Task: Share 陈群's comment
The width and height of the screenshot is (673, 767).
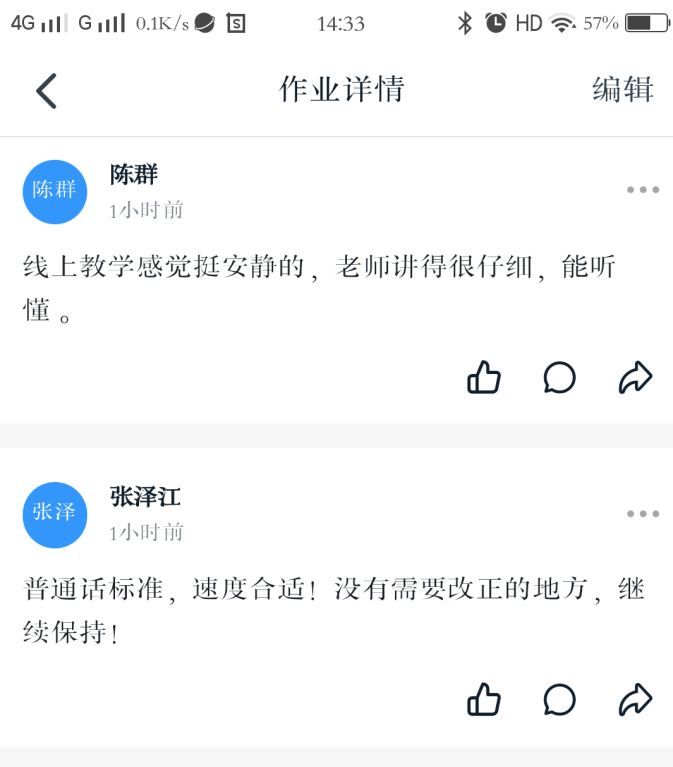Action: pyautogui.click(x=635, y=377)
